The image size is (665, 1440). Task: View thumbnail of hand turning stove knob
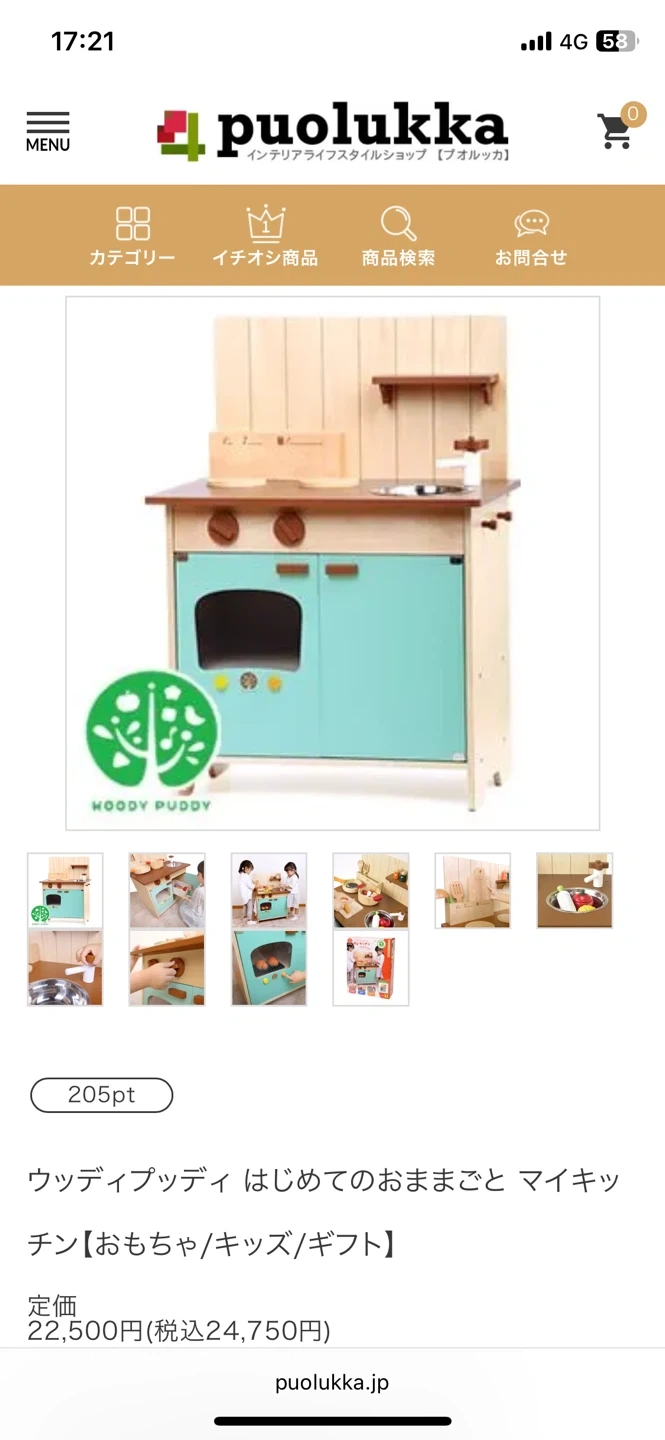(x=167, y=968)
